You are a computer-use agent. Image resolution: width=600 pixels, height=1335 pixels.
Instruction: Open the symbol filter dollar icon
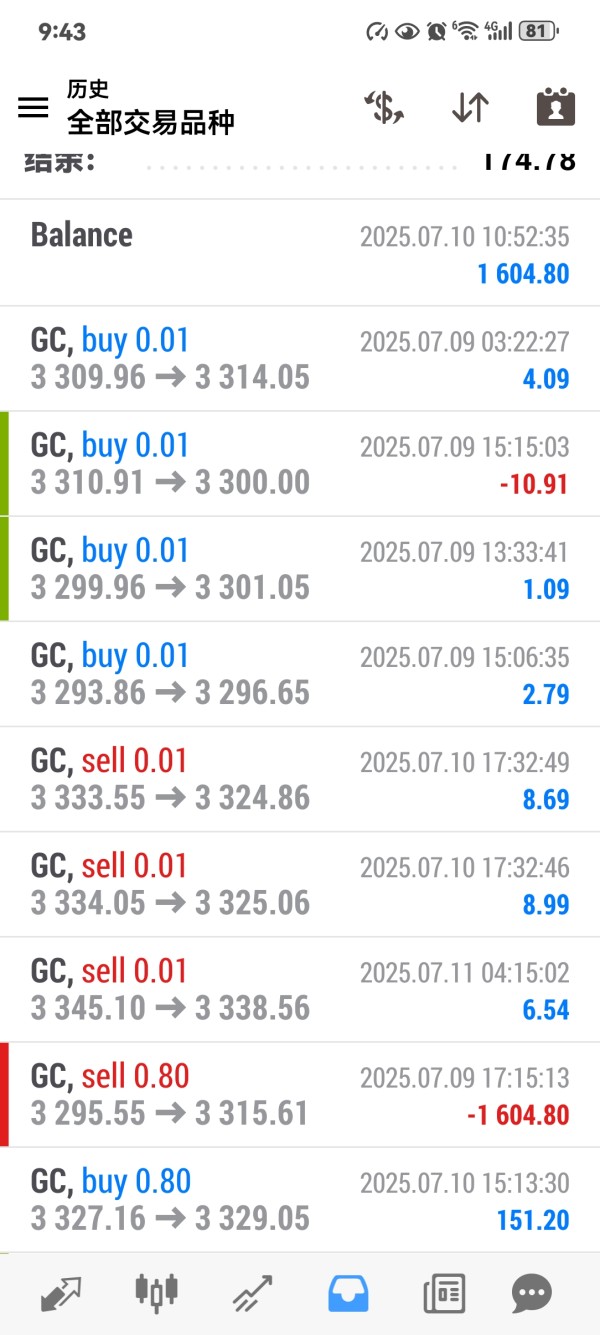(384, 107)
